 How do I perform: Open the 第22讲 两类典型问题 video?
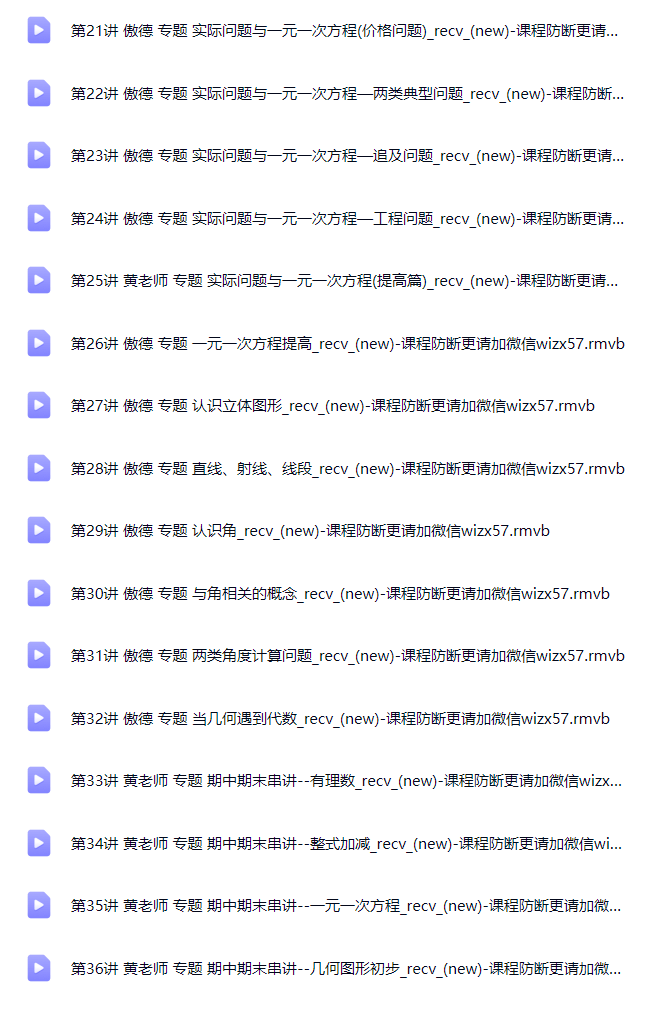(344, 94)
